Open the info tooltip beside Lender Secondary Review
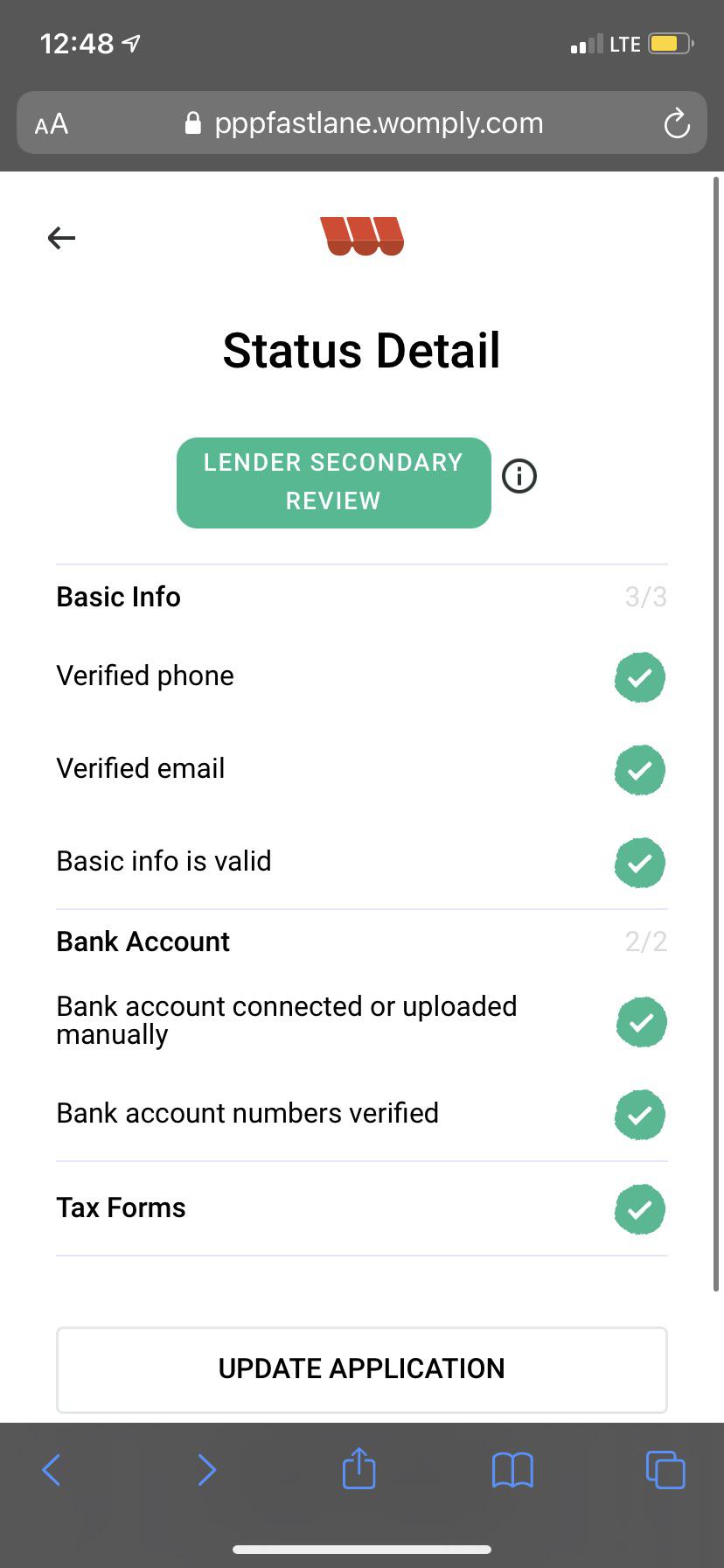This screenshot has width=724, height=1568. pyautogui.click(x=519, y=475)
